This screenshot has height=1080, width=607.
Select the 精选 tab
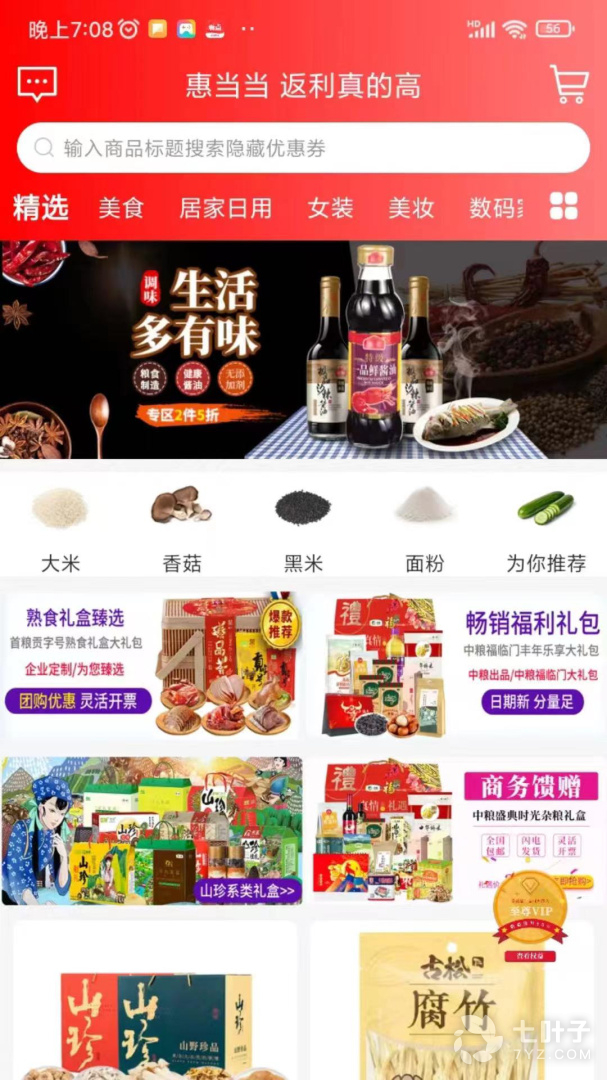tap(41, 207)
